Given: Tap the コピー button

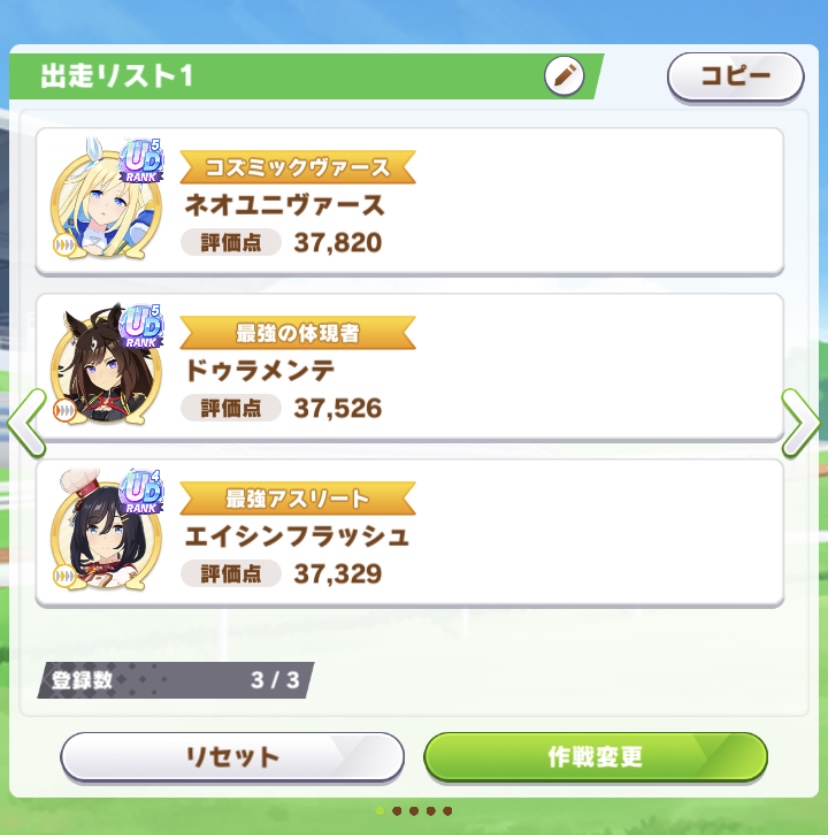Looking at the screenshot, I should [x=735, y=76].
